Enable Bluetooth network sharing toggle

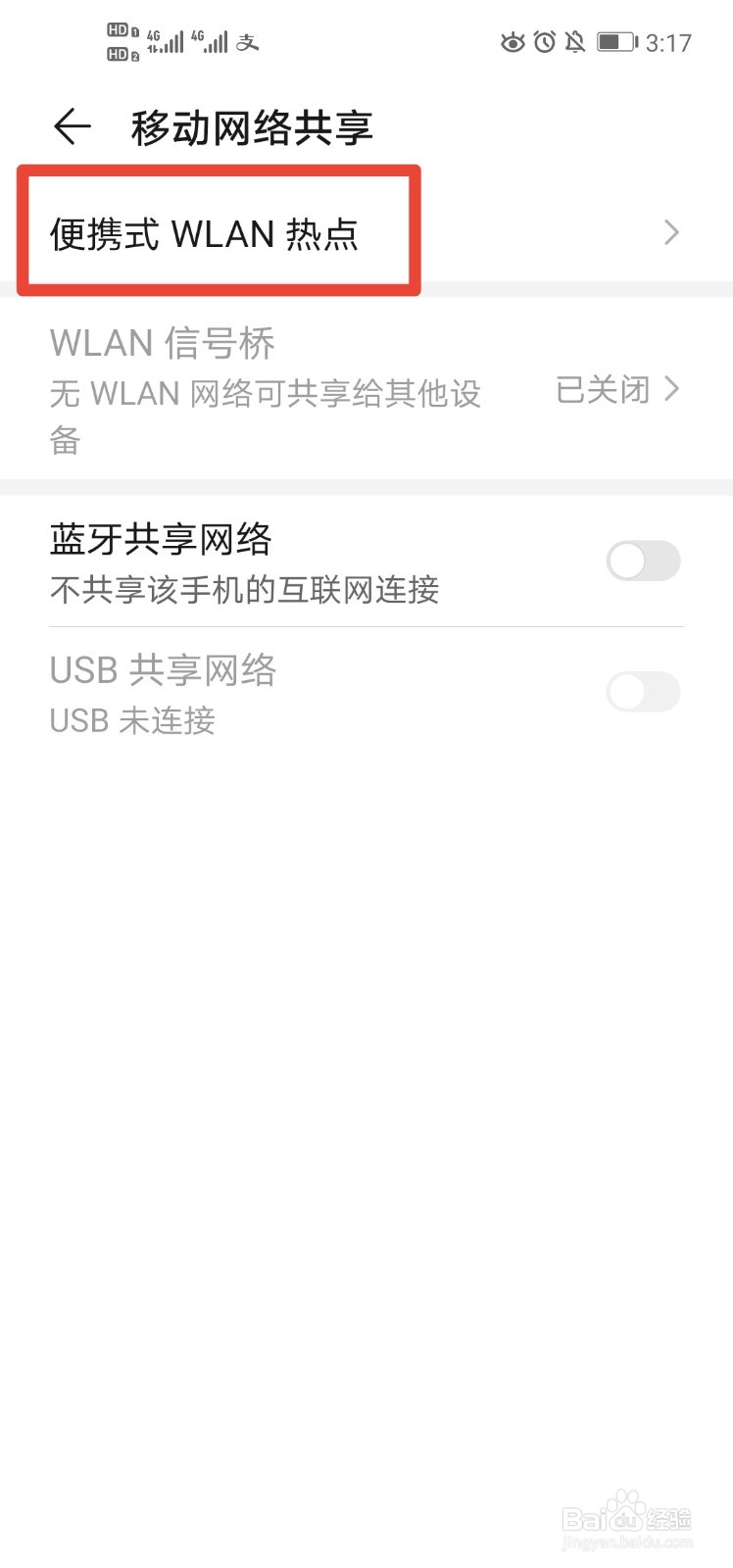(643, 561)
